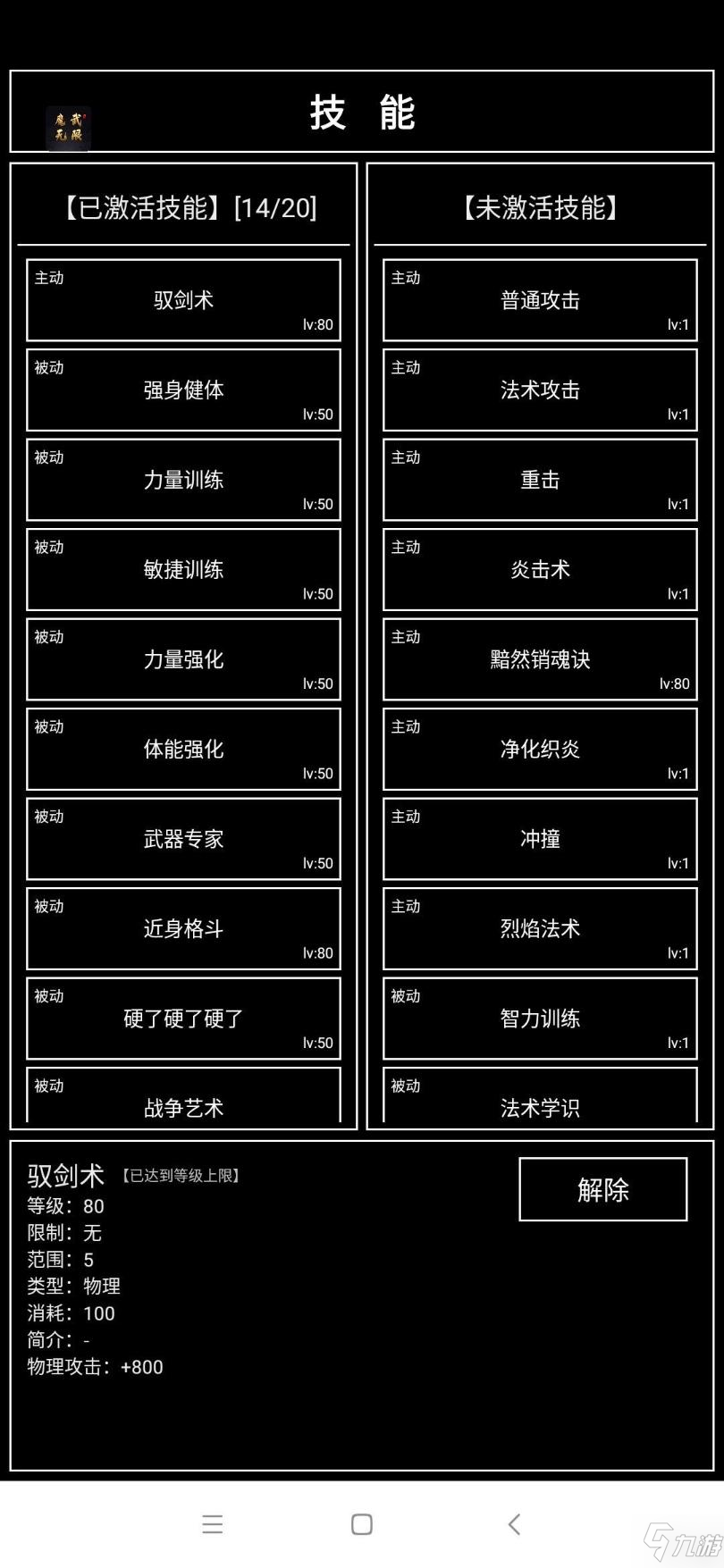Select the 净化织炎 skill
This screenshot has height=1568, width=724.
pos(540,750)
